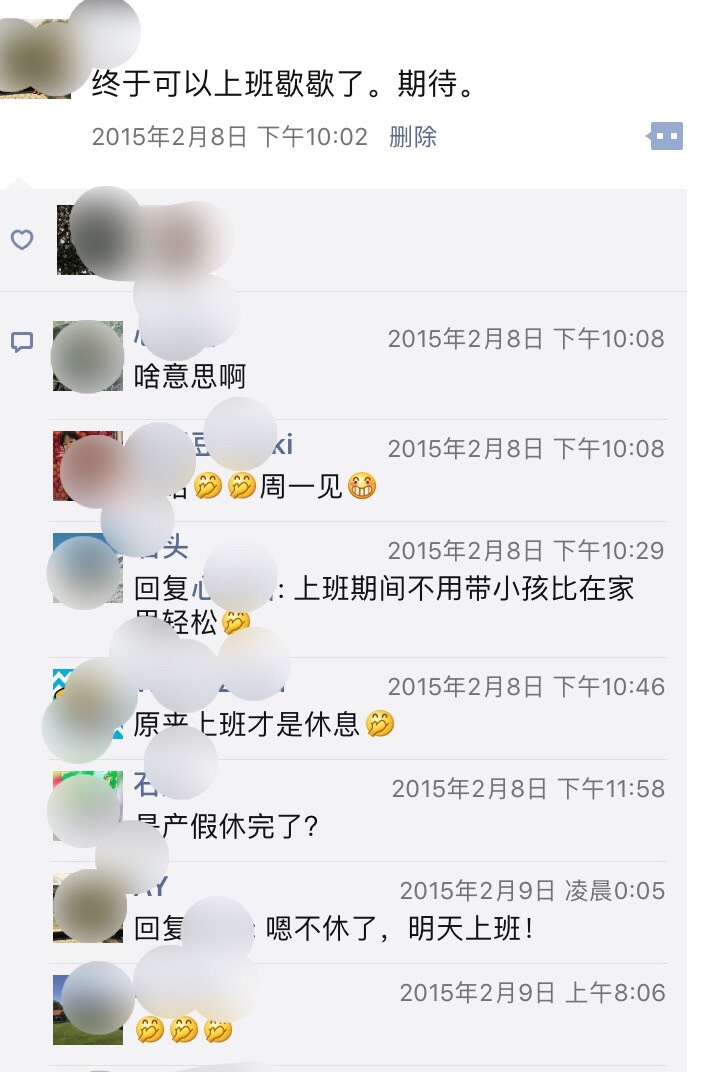The image size is (717, 1072).
Task: Open the like/comment action button
Action: tap(666, 136)
